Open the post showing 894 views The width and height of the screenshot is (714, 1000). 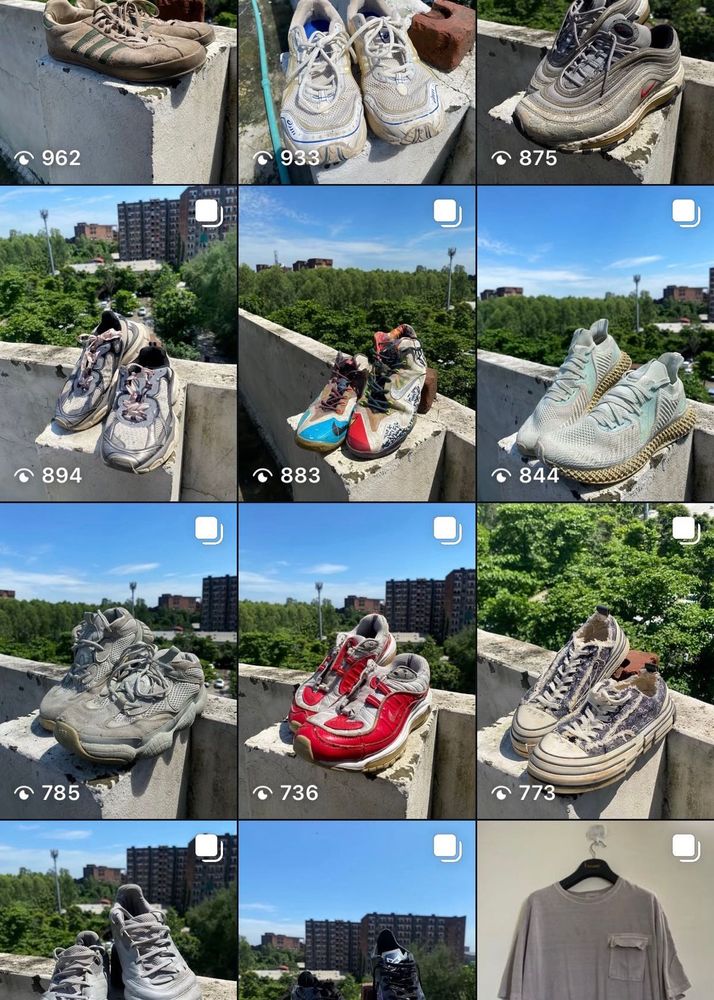point(118,343)
